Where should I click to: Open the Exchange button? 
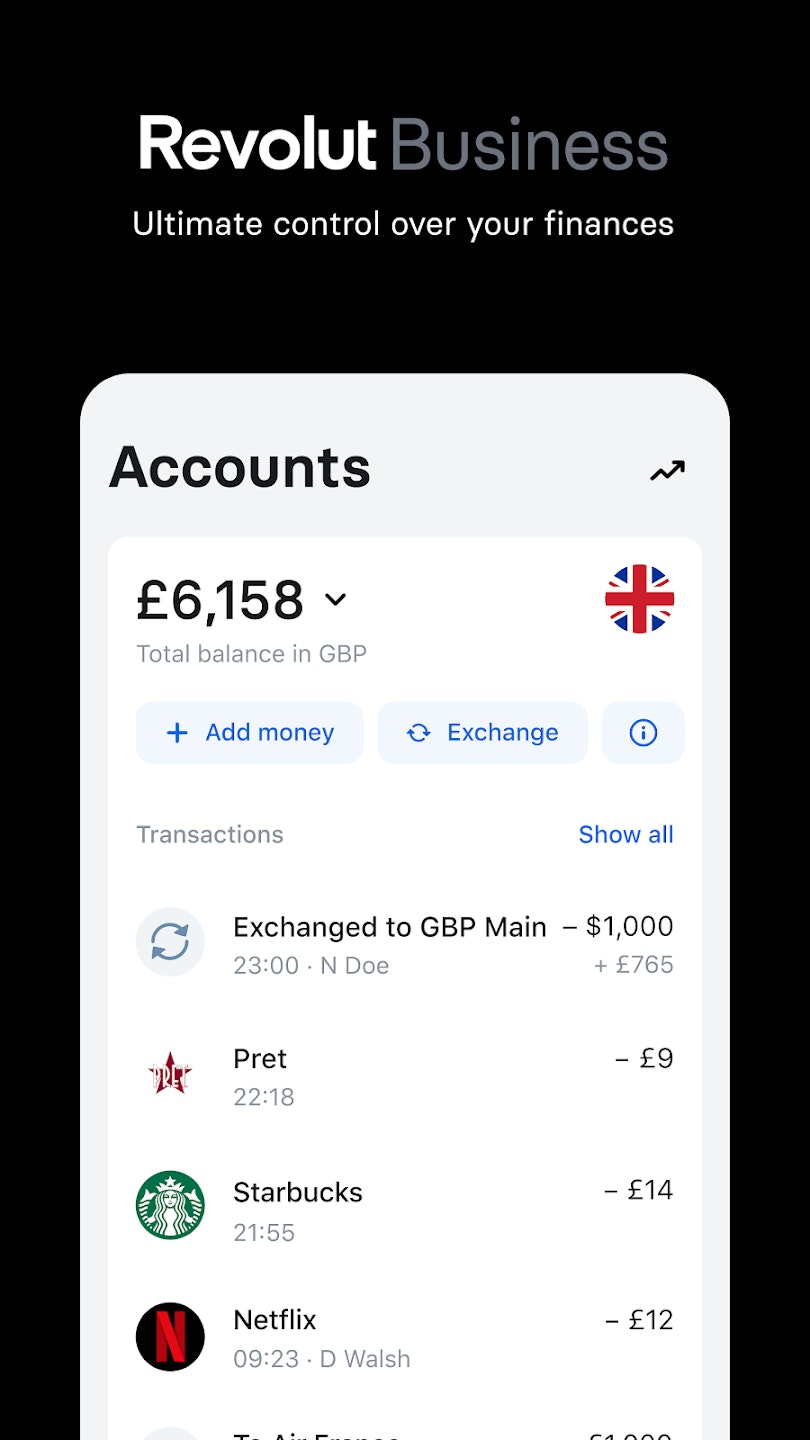tap(482, 732)
